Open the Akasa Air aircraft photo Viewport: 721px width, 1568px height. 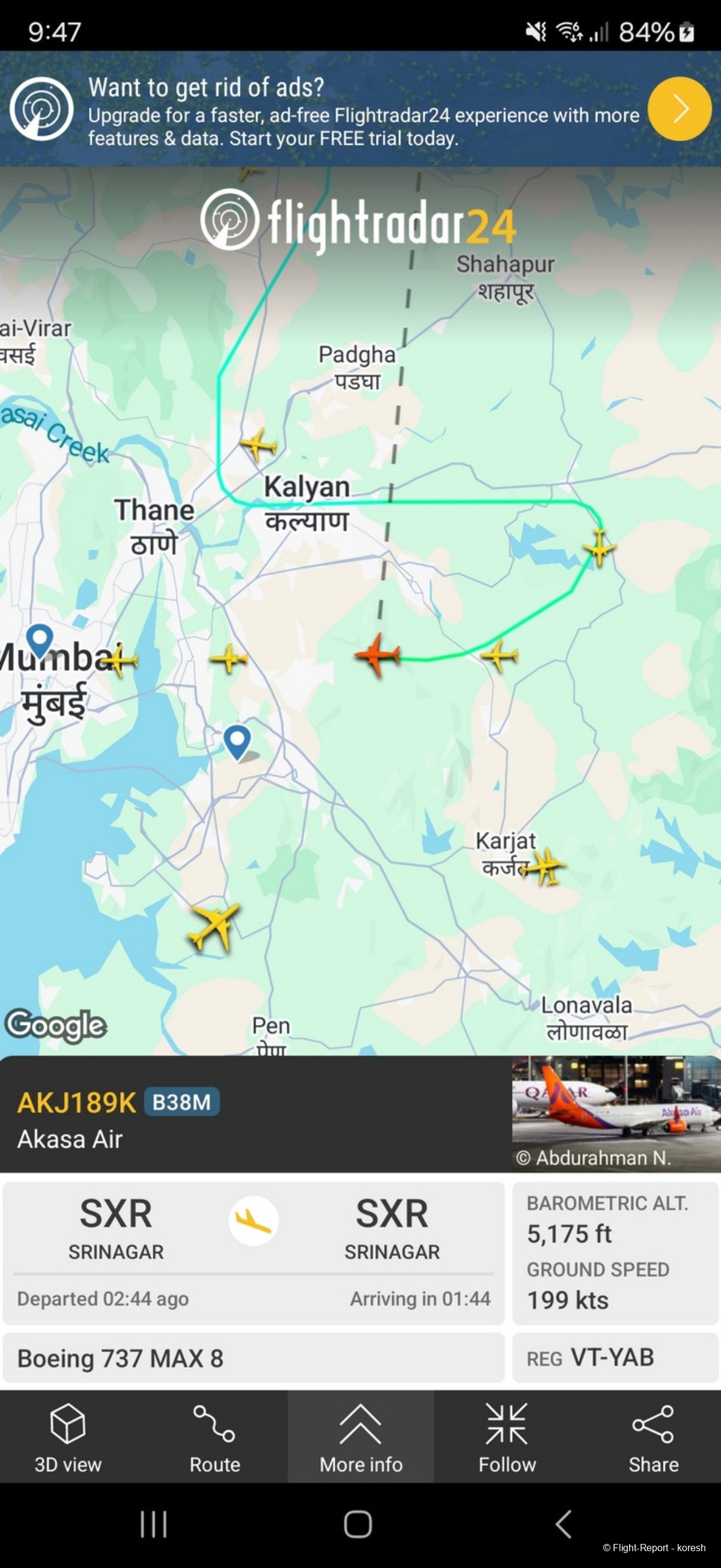(x=616, y=1113)
